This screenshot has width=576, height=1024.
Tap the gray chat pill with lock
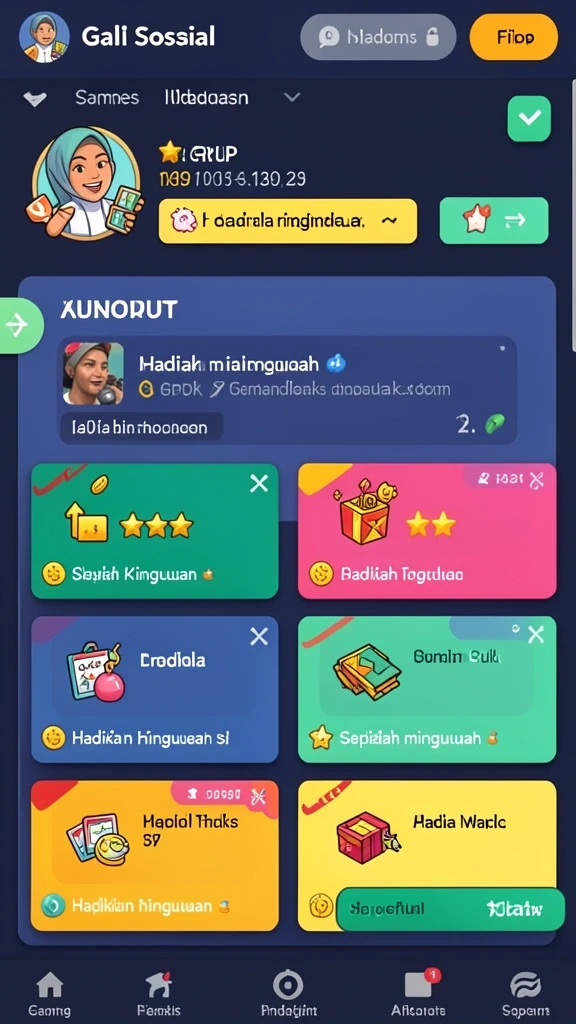pyautogui.click(x=378, y=37)
